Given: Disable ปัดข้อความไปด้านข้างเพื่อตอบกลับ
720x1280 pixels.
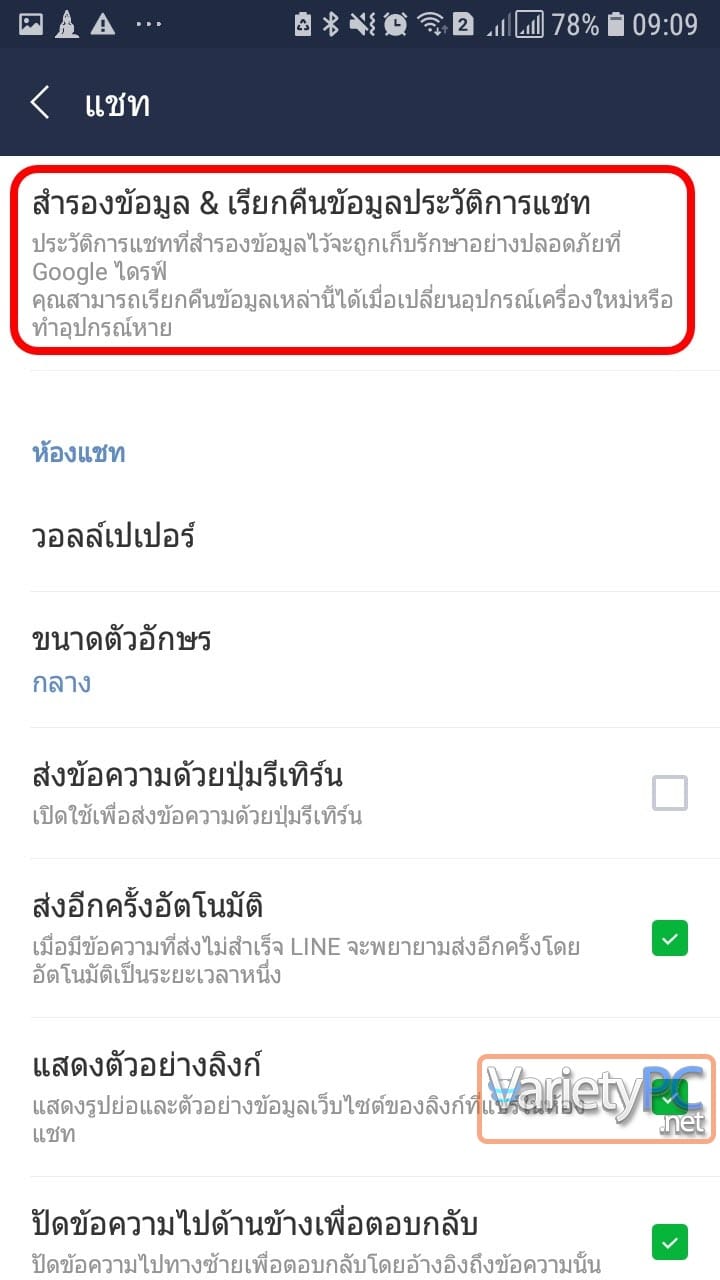Looking at the screenshot, I should [x=670, y=1242].
